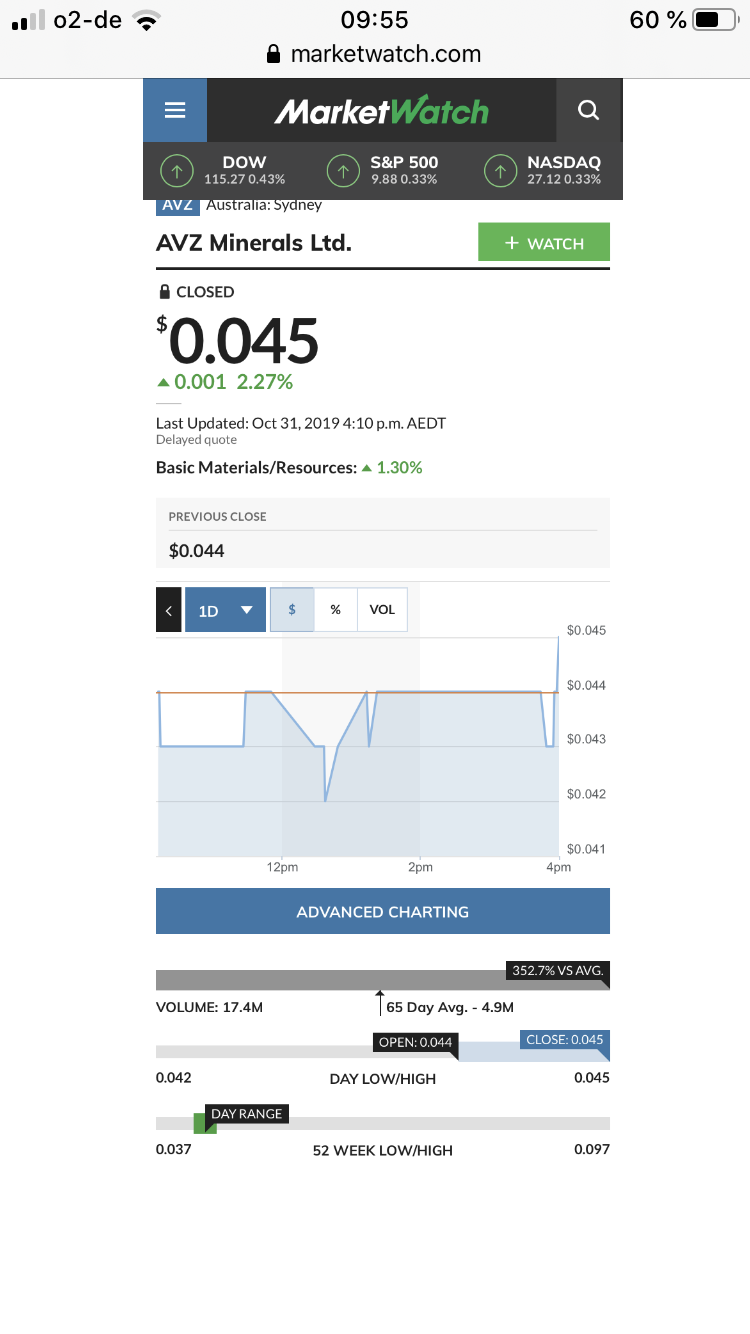Image resolution: width=750 pixels, height=1334 pixels.
Task: Tap the marketwatch.com address bar
Action: pos(375,54)
